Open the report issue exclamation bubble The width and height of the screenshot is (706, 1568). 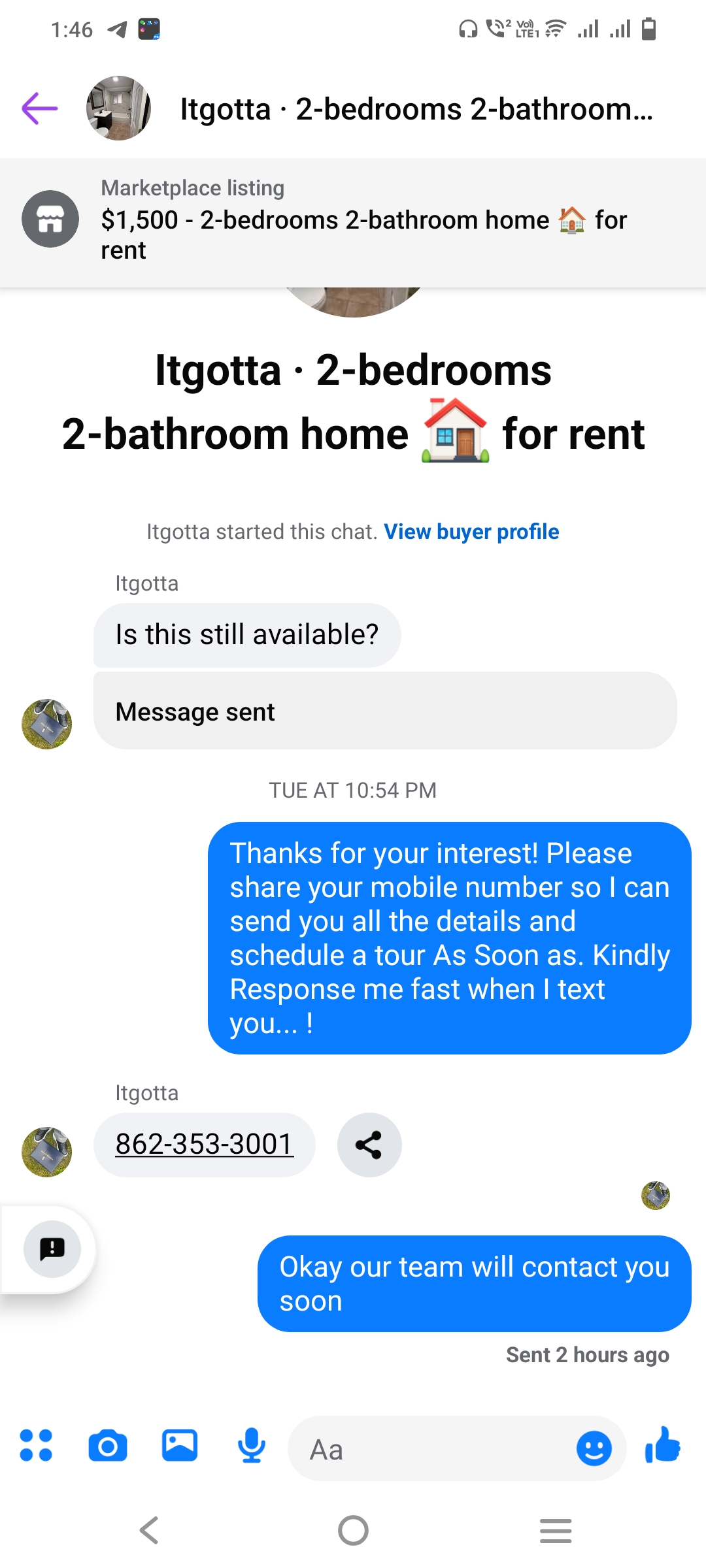pos(52,1249)
